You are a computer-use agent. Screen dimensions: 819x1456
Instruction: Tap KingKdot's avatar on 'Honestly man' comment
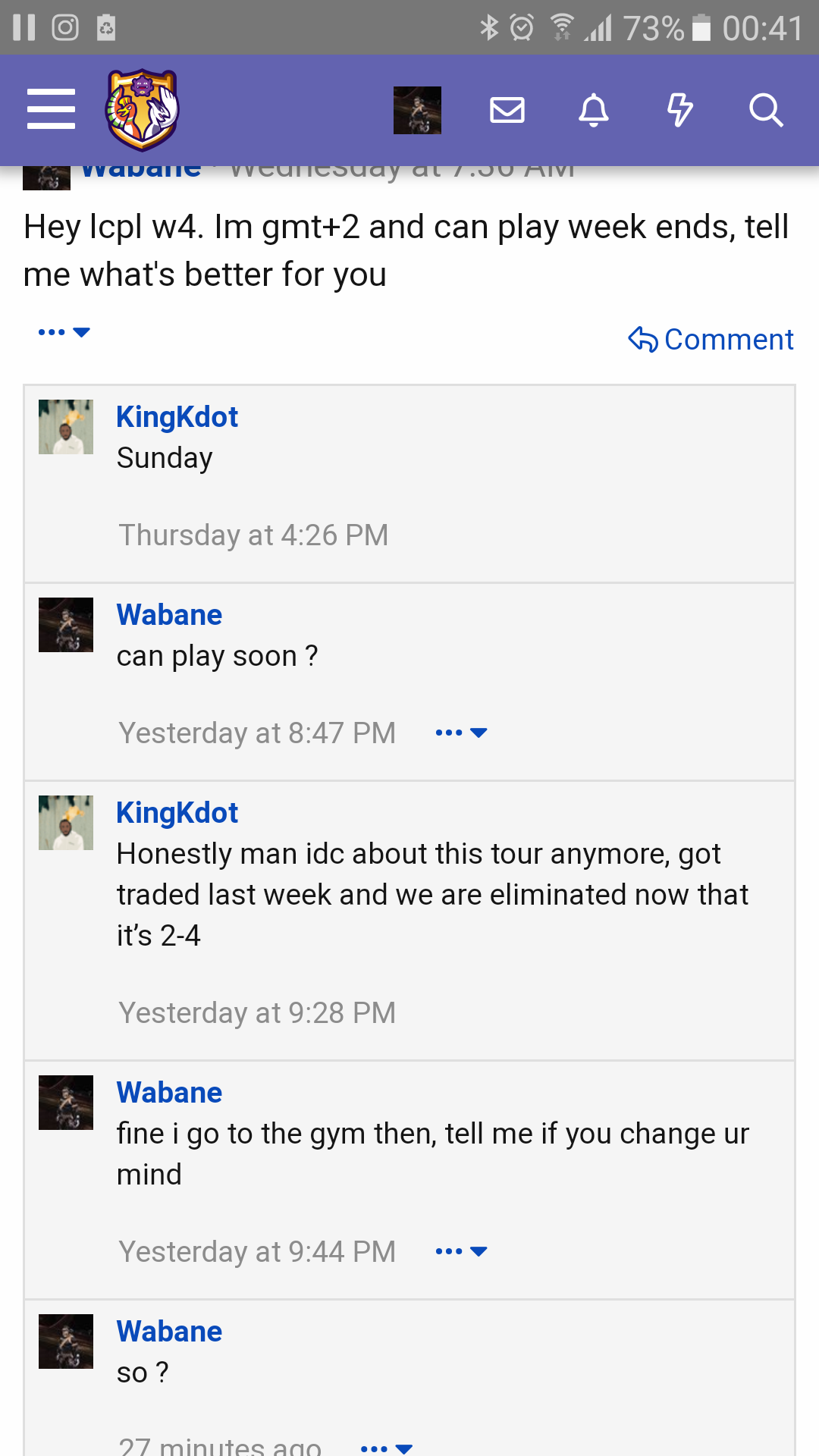click(66, 823)
